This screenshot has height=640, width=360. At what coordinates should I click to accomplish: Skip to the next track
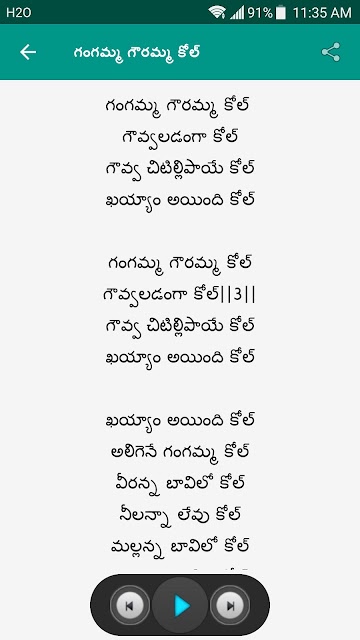pos(230,606)
